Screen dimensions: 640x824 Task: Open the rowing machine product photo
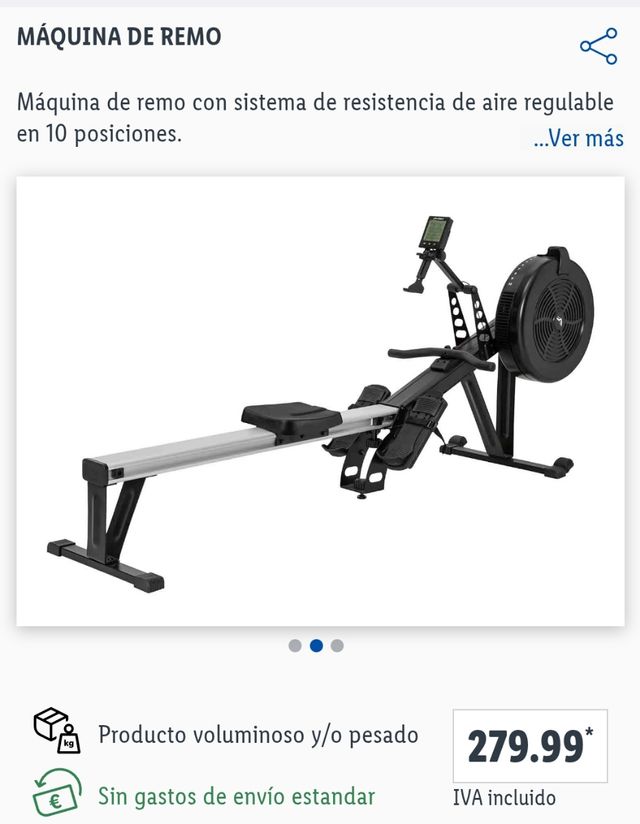[320, 401]
